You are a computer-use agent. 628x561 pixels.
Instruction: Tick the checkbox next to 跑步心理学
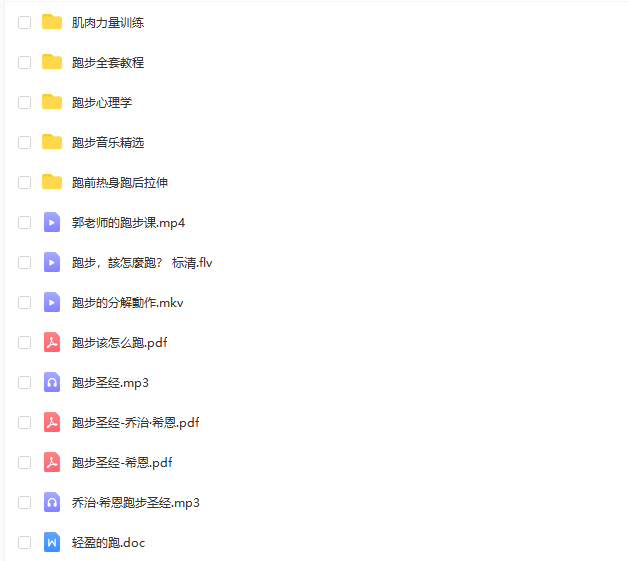tap(25, 102)
